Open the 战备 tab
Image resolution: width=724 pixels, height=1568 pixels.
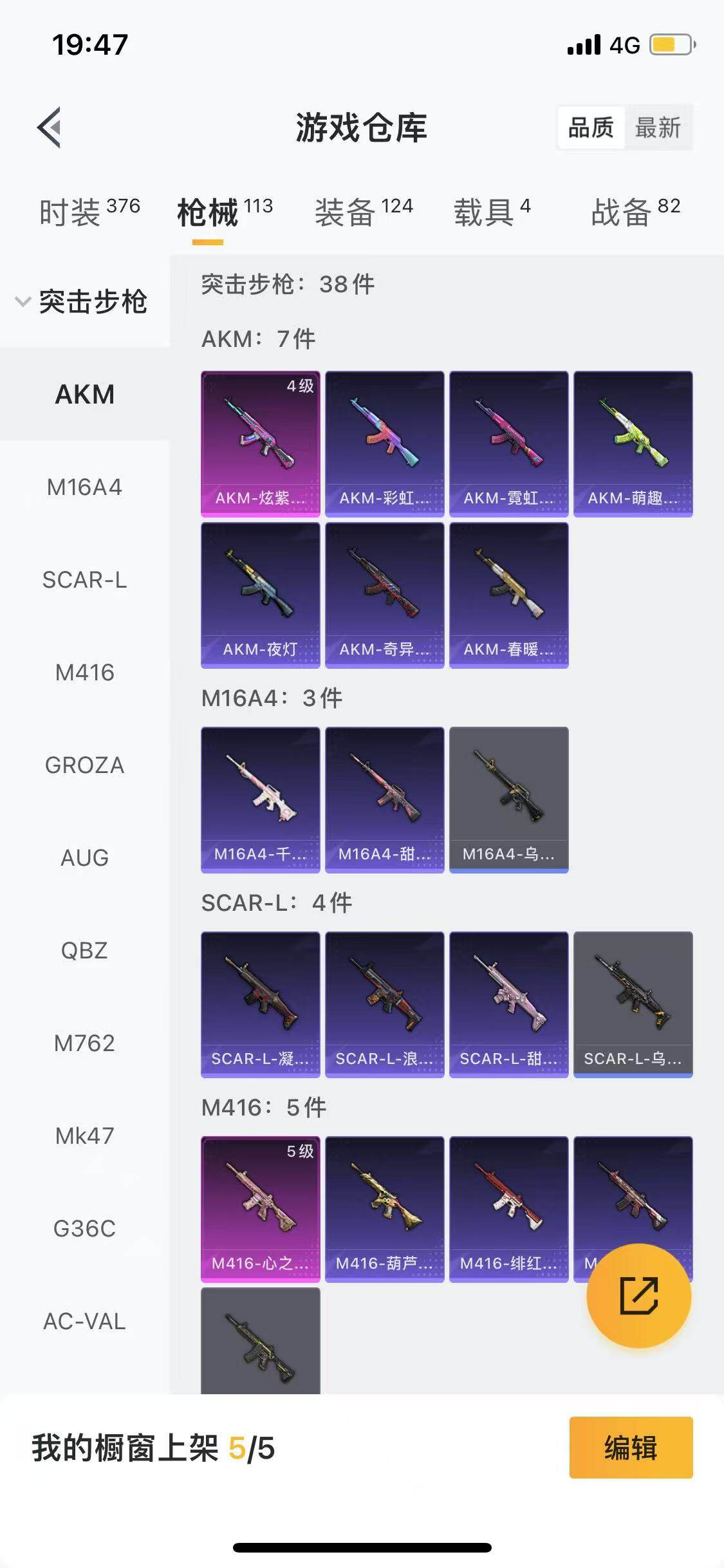635,211
